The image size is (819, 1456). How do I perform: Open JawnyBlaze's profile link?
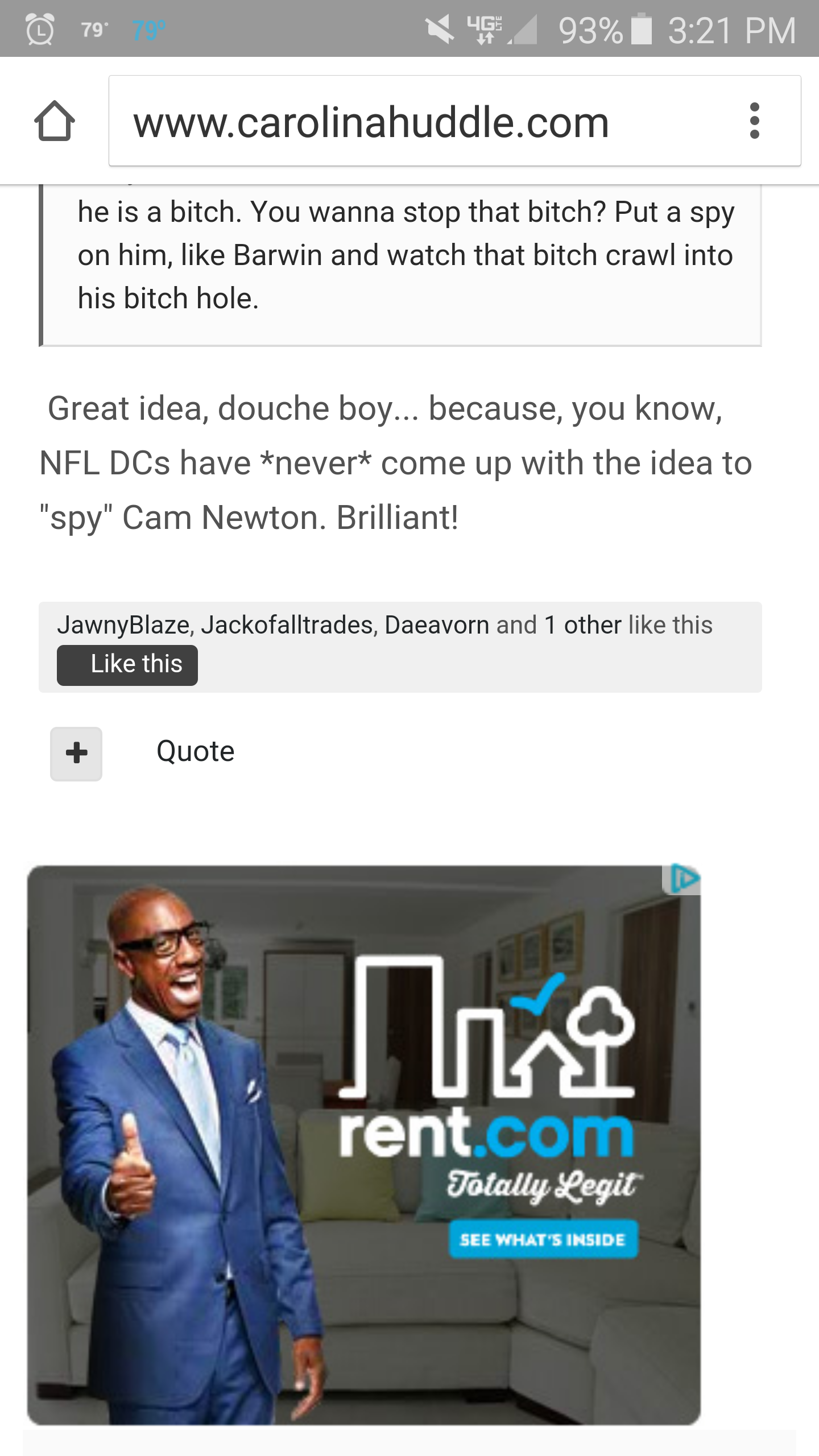pyautogui.click(x=123, y=625)
